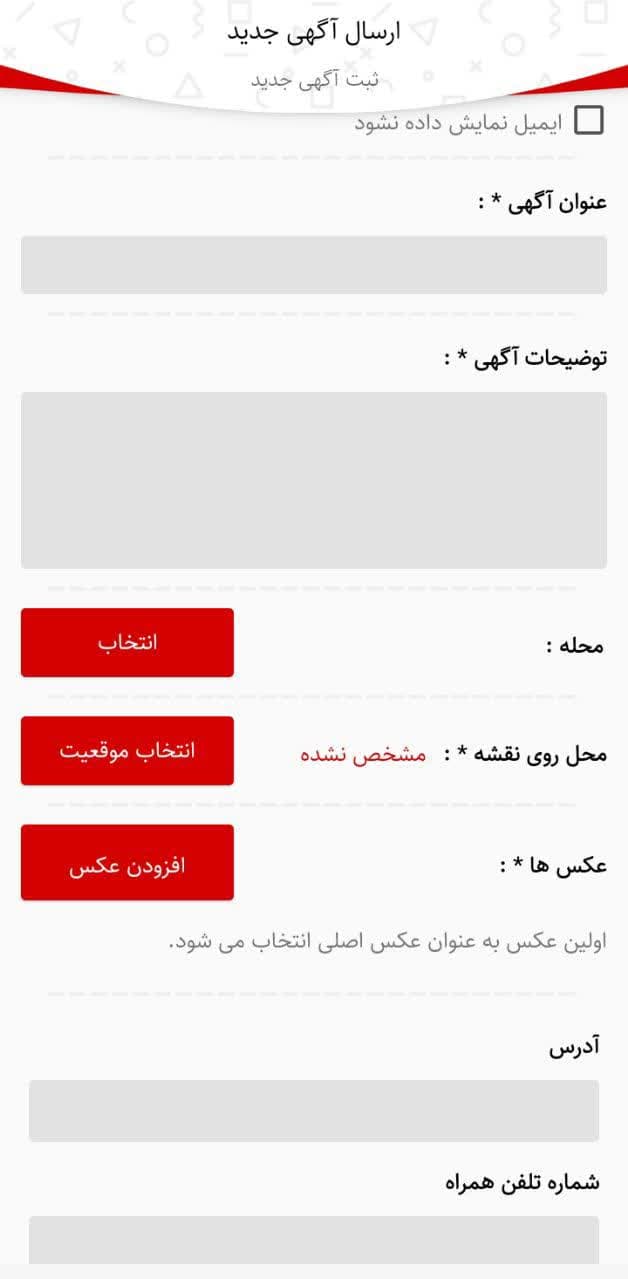
Task: Tap the 'عنوان آگهی' input field
Action: click(x=313, y=265)
